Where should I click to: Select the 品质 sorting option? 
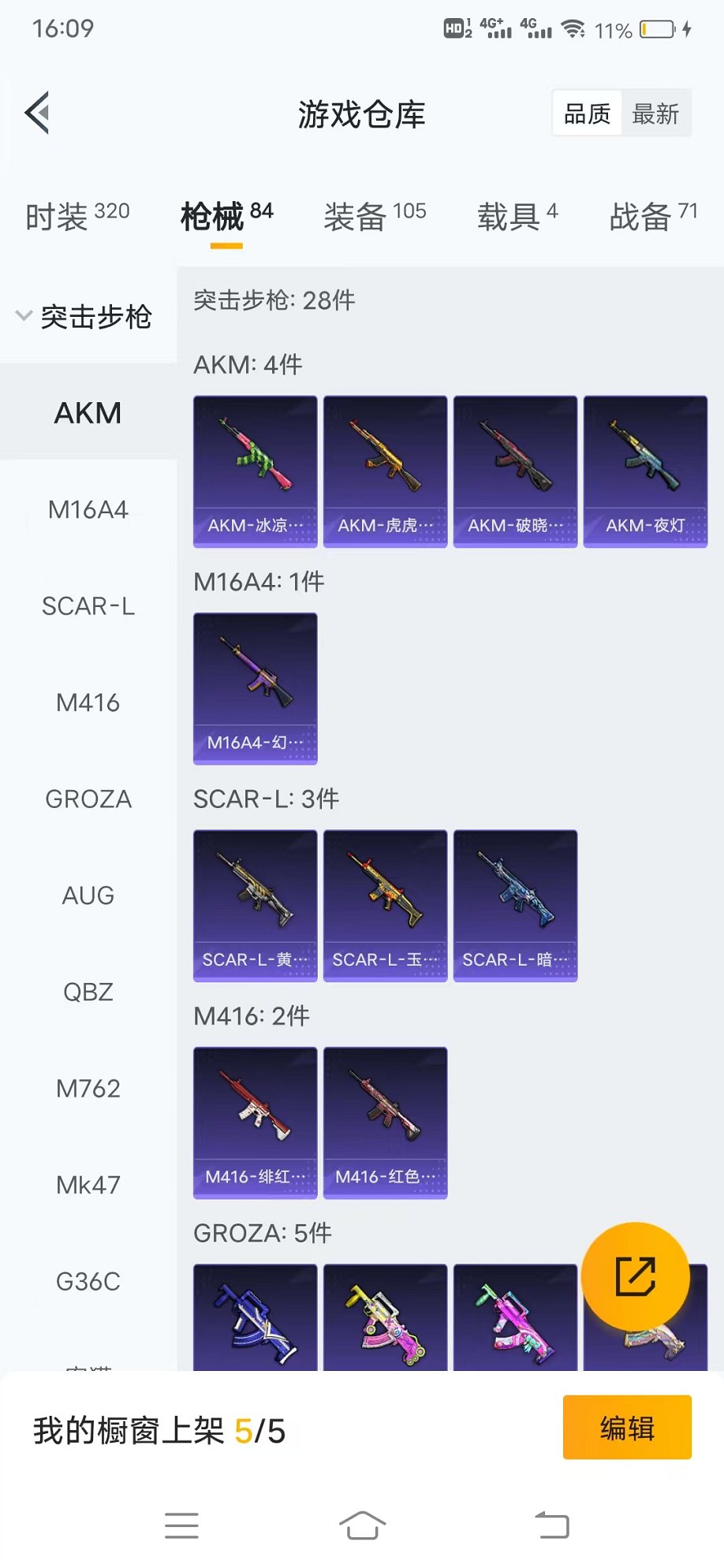click(x=587, y=114)
